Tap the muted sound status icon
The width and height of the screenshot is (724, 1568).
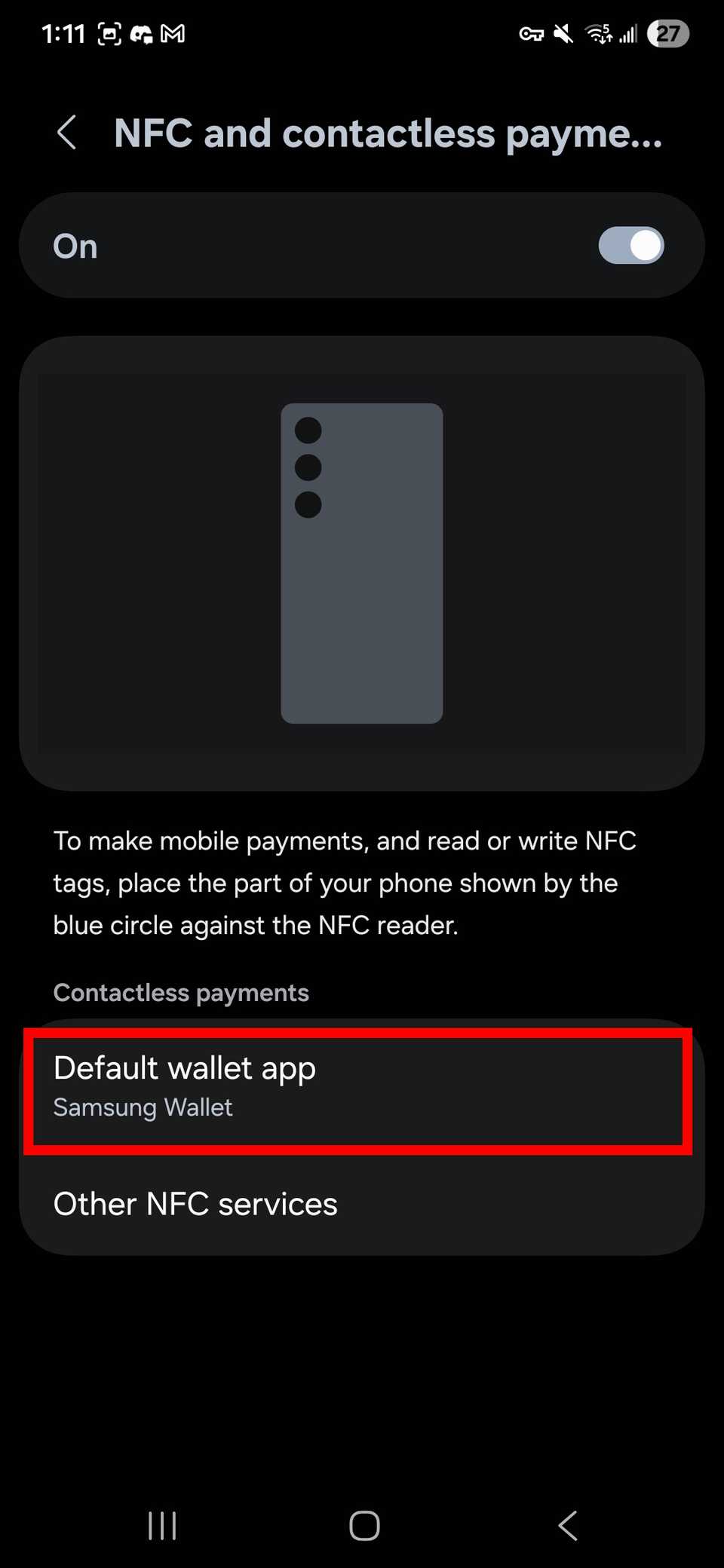coord(563,34)
